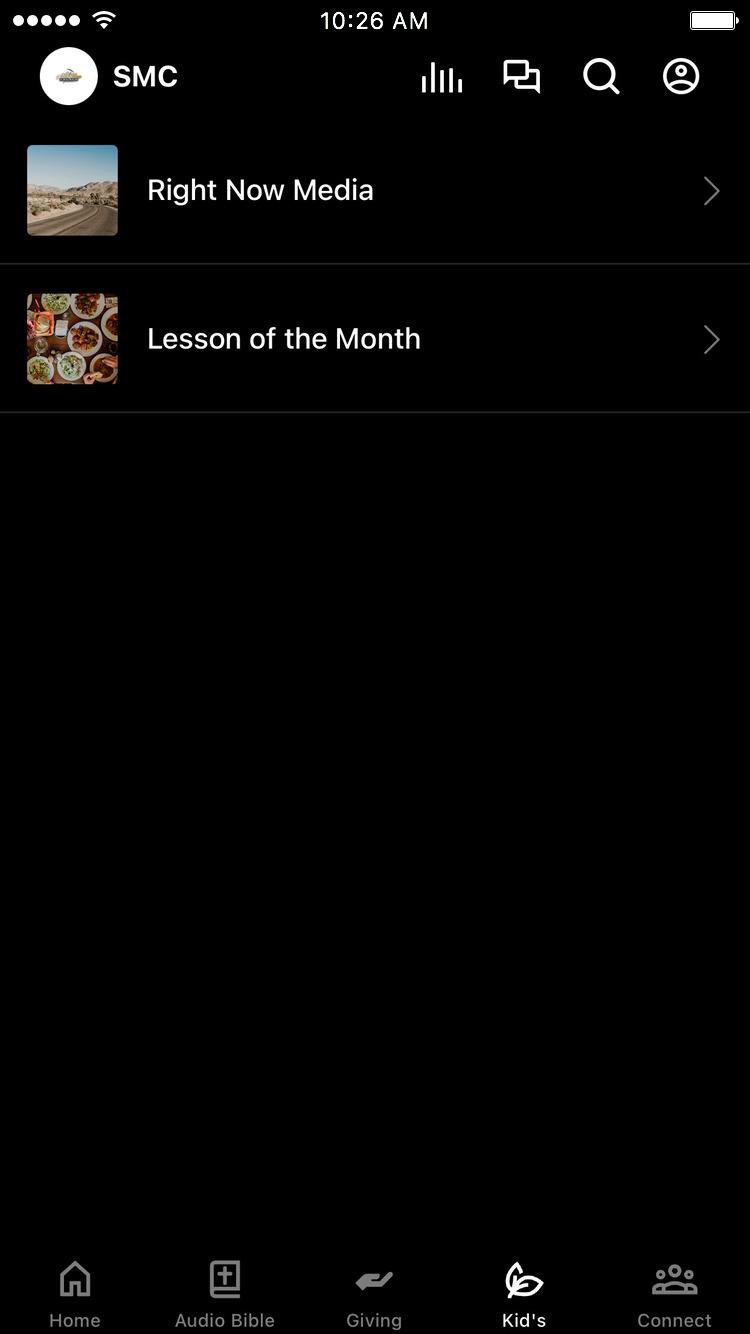Open Lesson of the Month
The image size is (750, 1334).
pyautogui.click(x=374, y=339)
